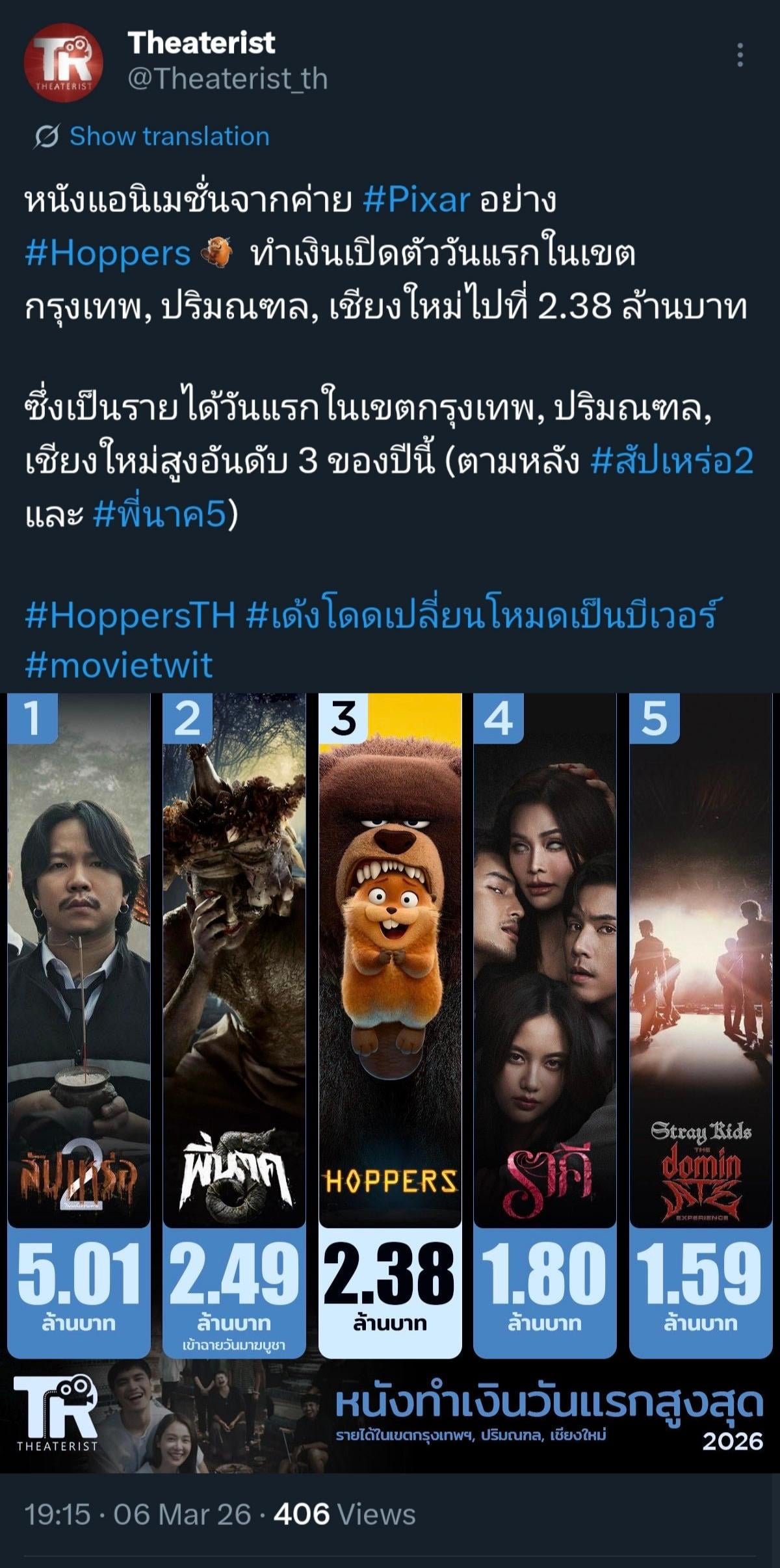Tap Show translation for this post

click(168, 137)
